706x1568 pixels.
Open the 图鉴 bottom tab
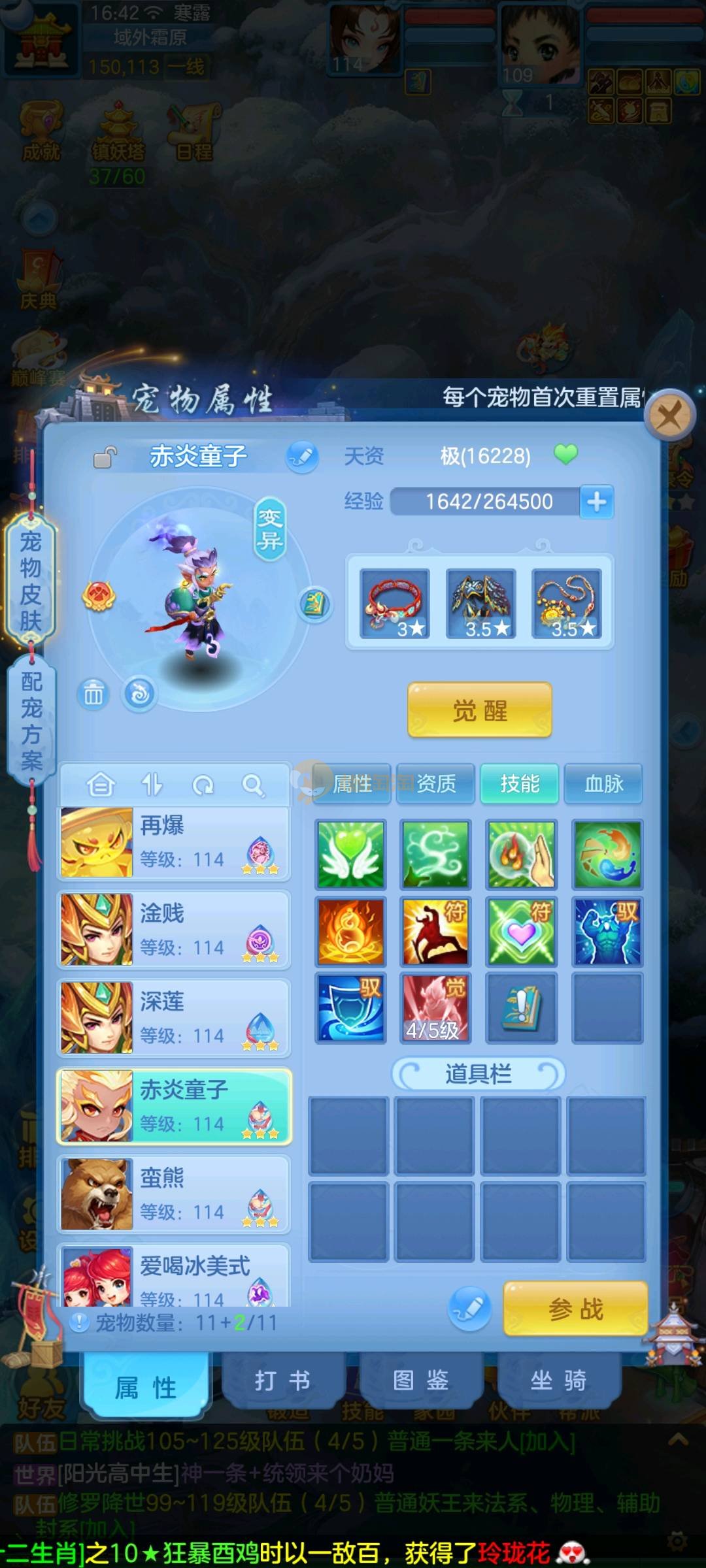[420, 1380]
